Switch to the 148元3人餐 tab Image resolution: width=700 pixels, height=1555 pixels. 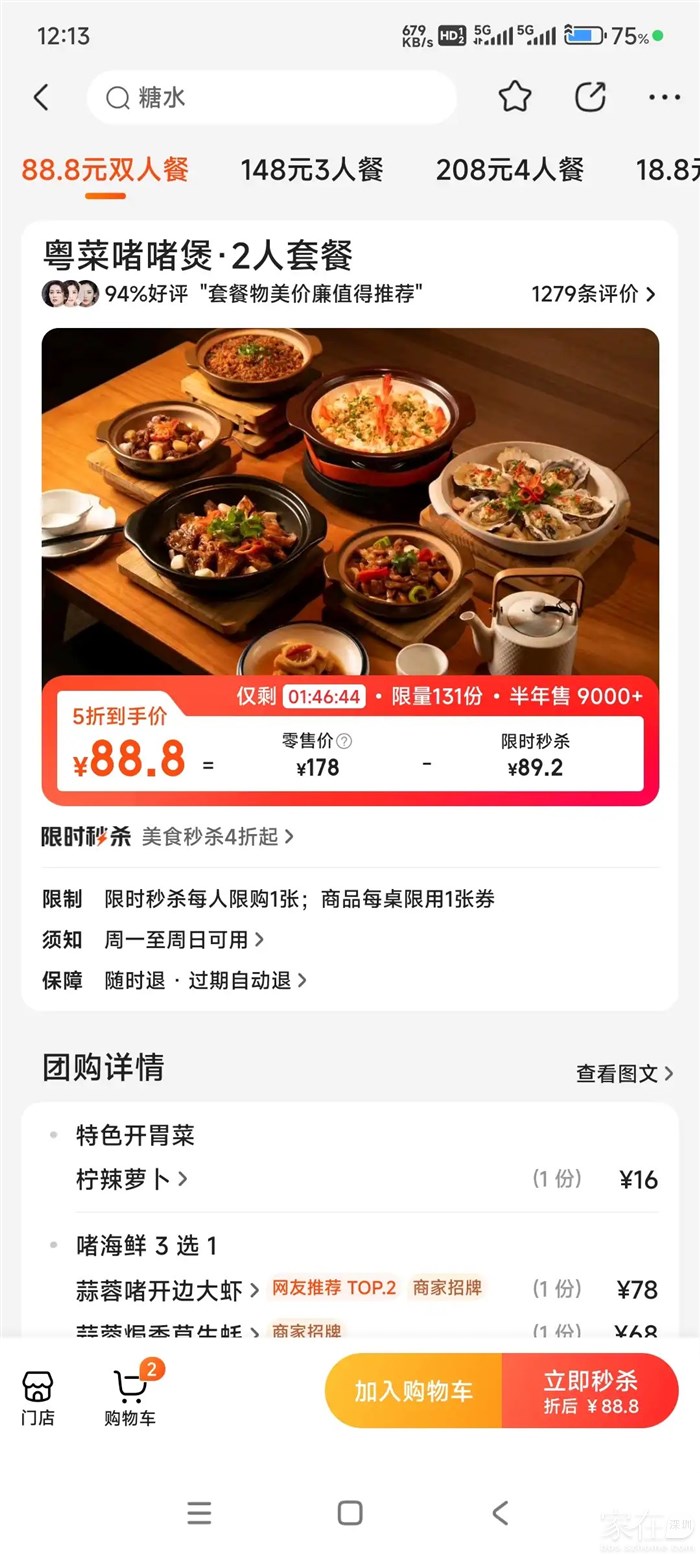point(311,169)
